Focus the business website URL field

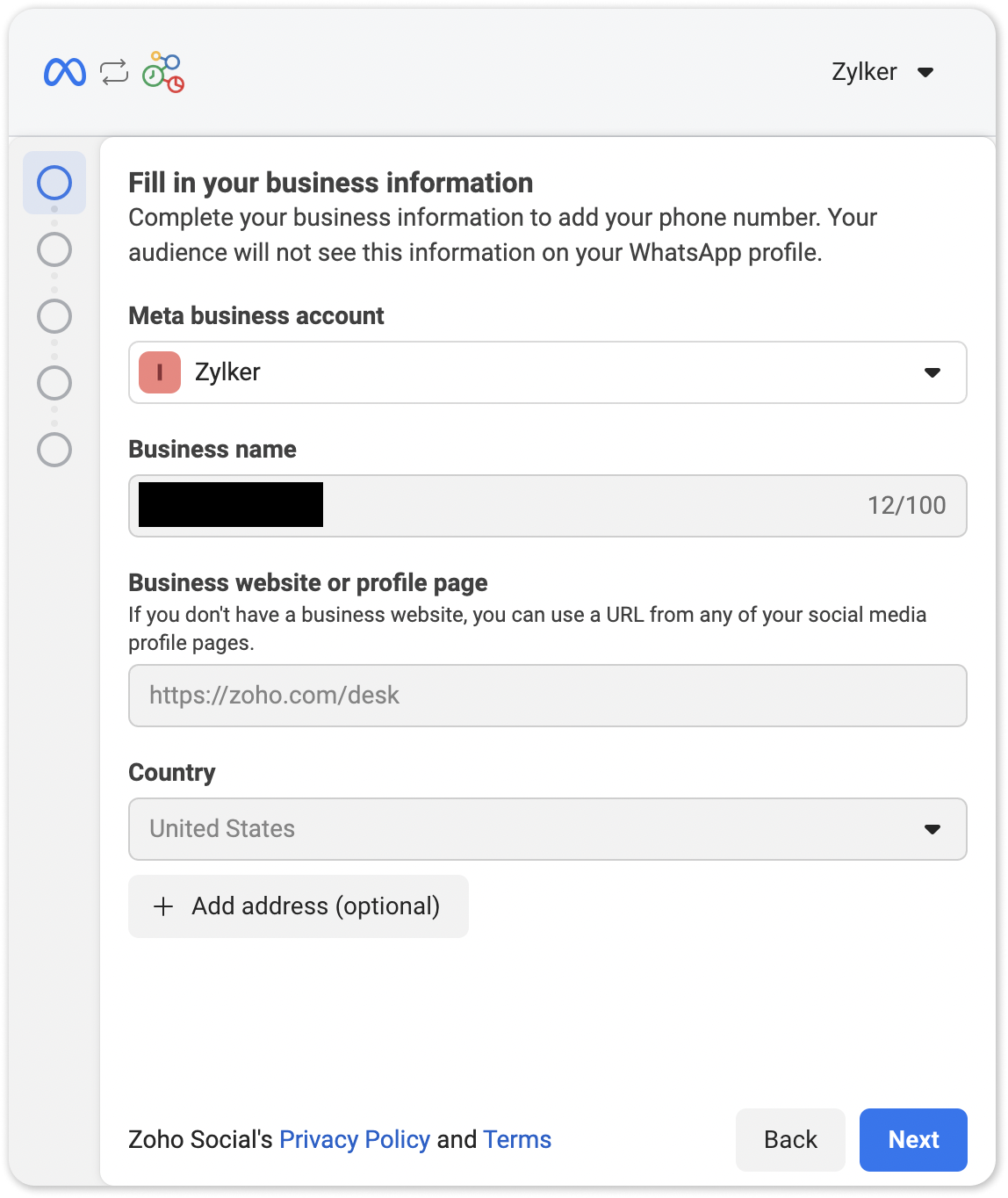pyautogui.click(x=547, y=696)
